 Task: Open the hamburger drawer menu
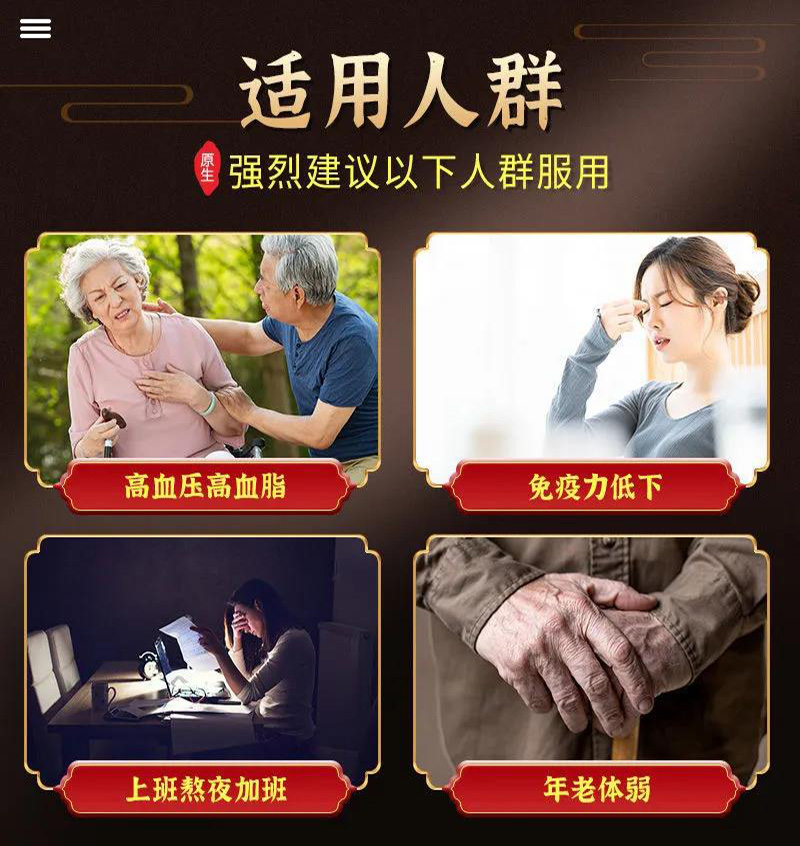click(x=35, y=29)
